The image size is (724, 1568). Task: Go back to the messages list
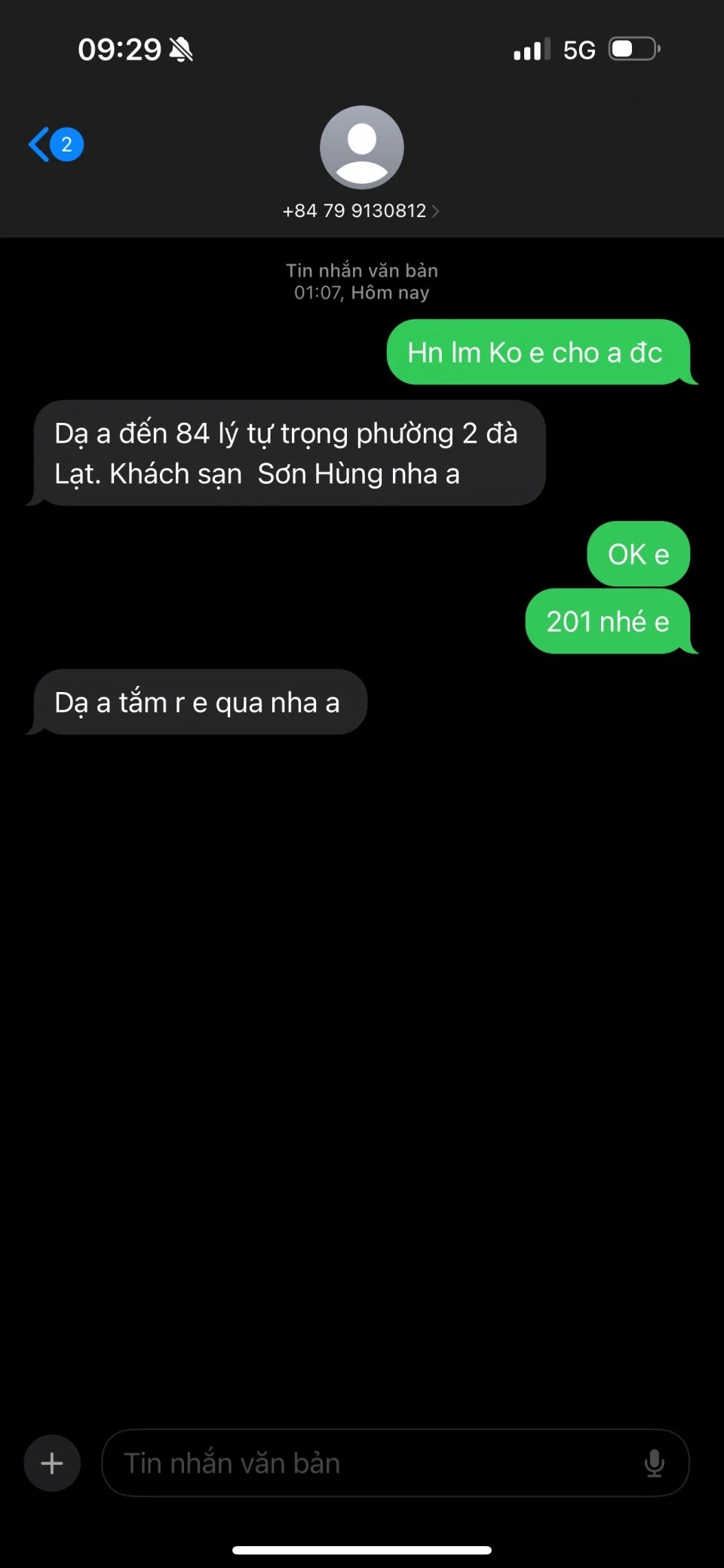[x=54, y=144]
